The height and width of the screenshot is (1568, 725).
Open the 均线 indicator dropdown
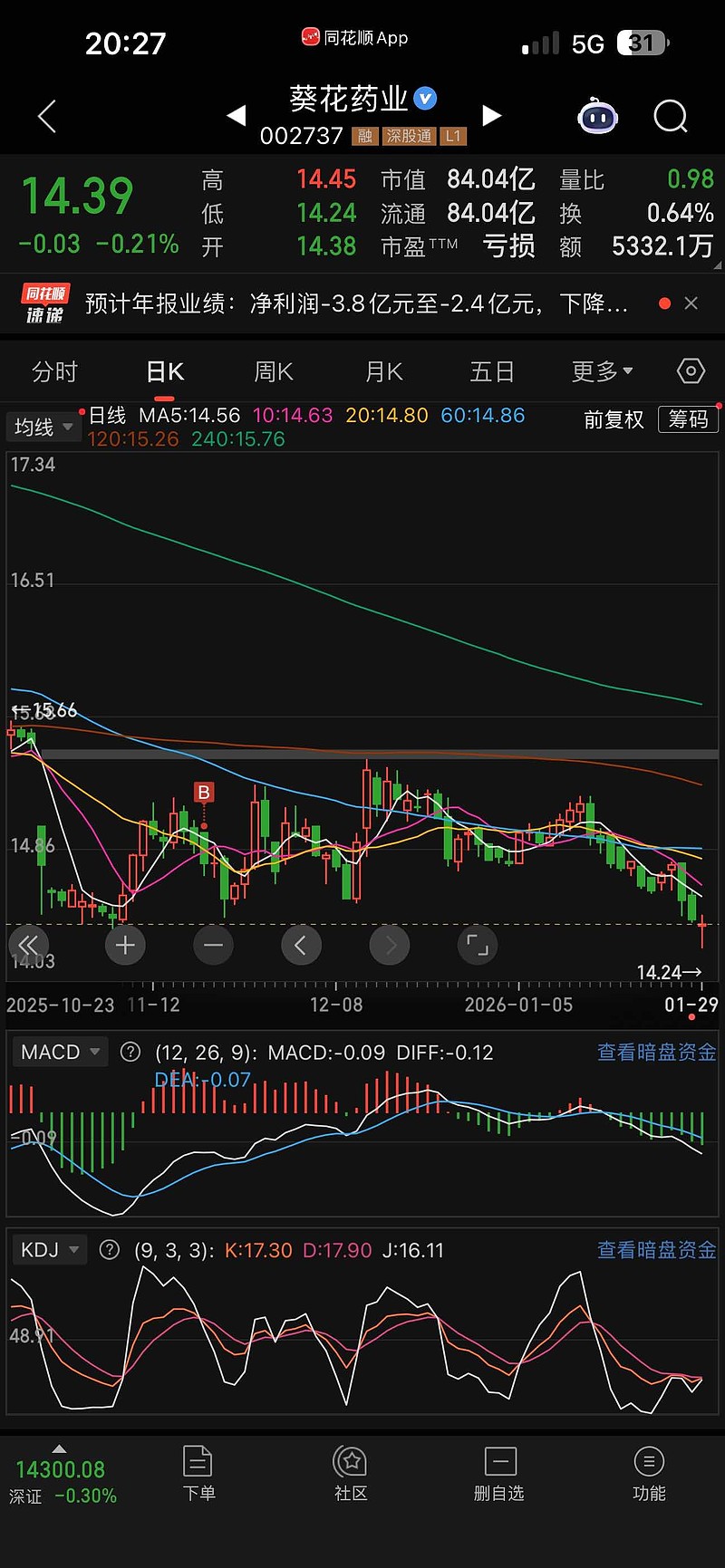coord(43,427)
